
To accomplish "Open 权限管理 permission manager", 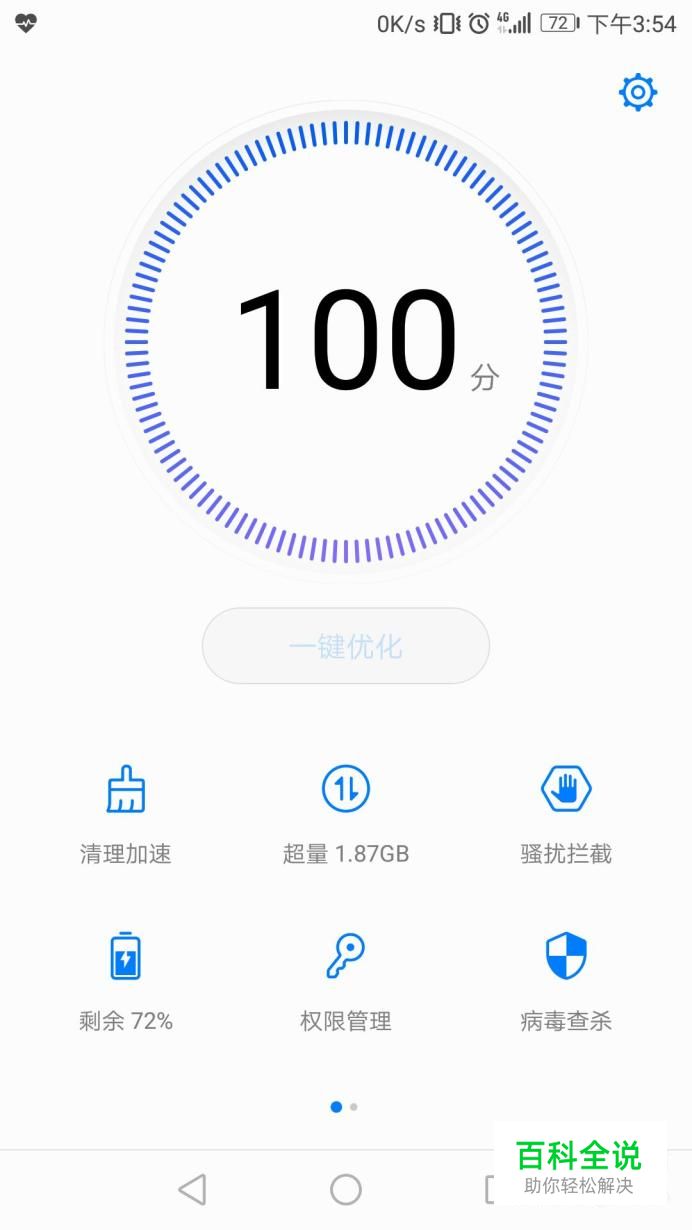I will click(346, 982).
